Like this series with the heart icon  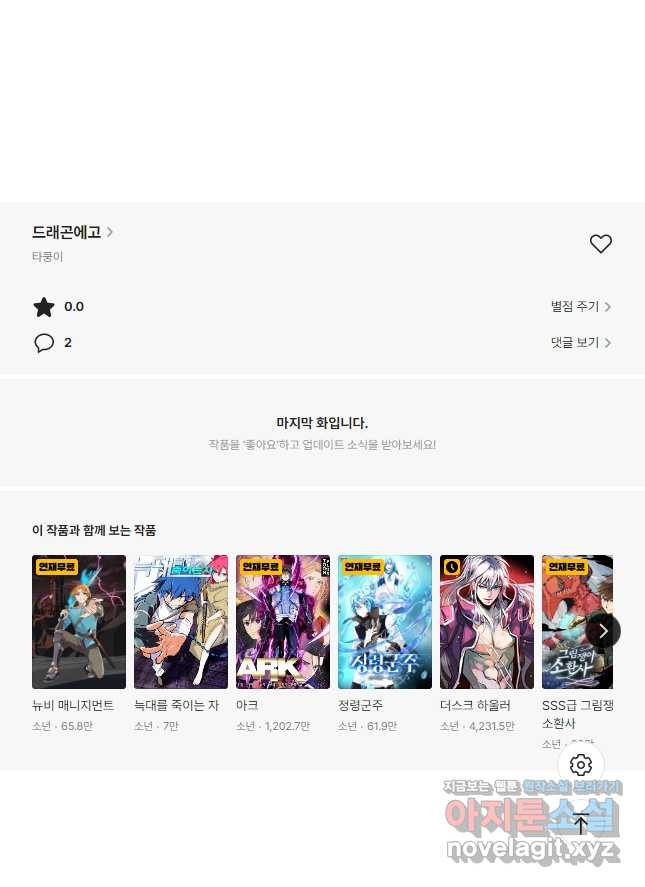point(600,244)
